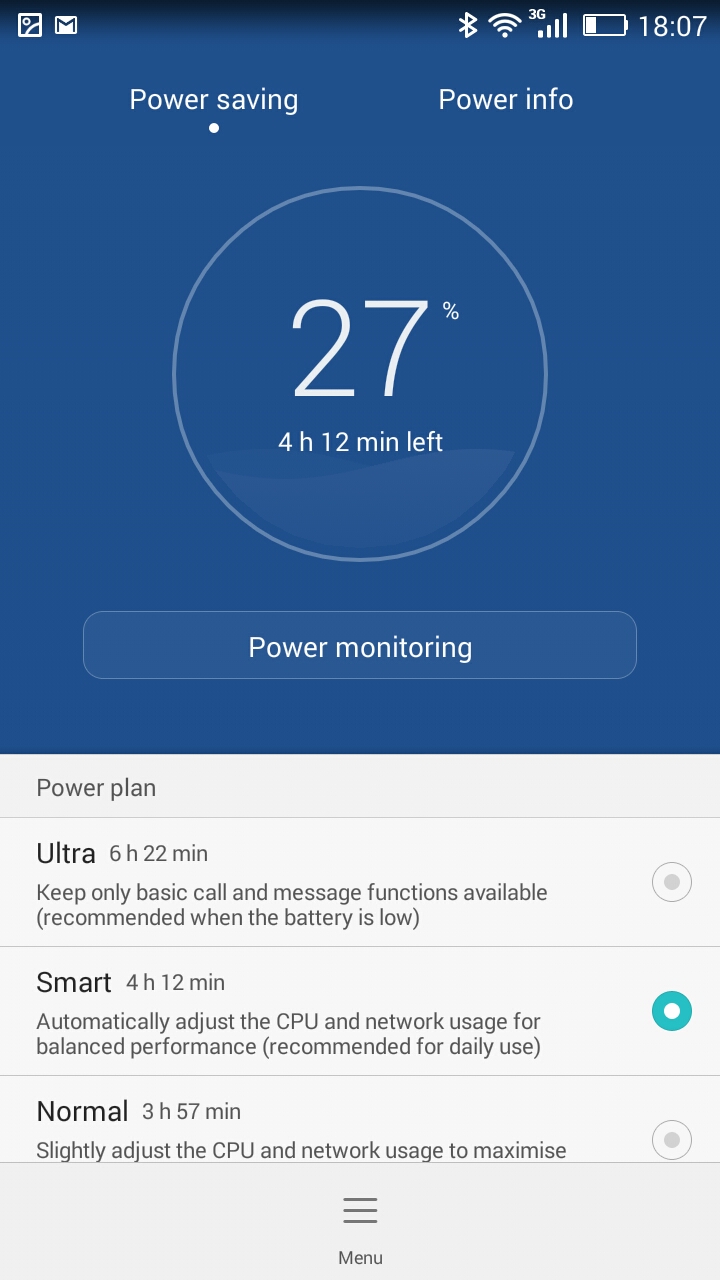Select the Normal power plan
720x1280 pixels.
coord(360,1120)
